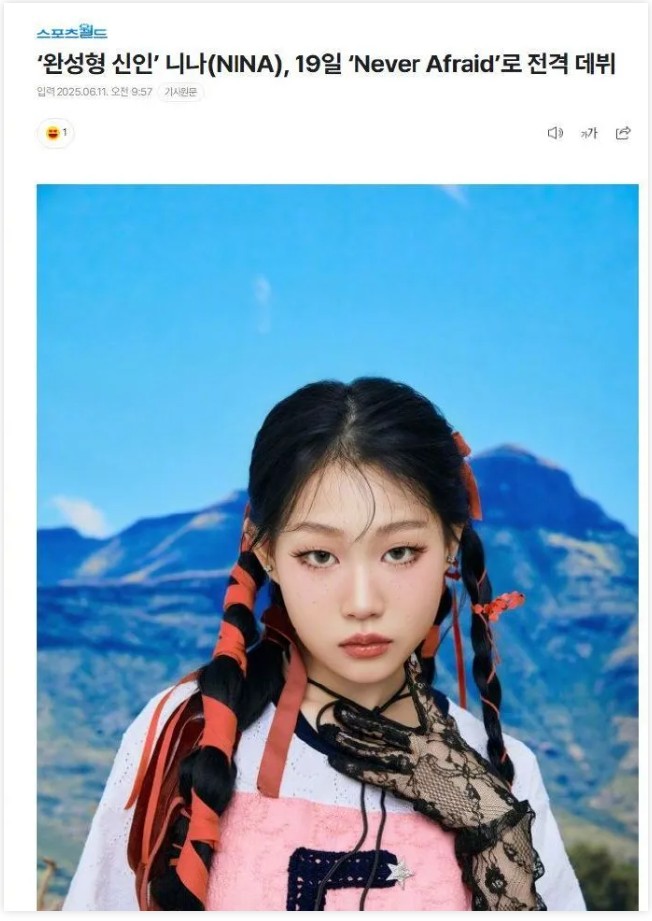Tap the emoji reaction button

coord(55,132)
